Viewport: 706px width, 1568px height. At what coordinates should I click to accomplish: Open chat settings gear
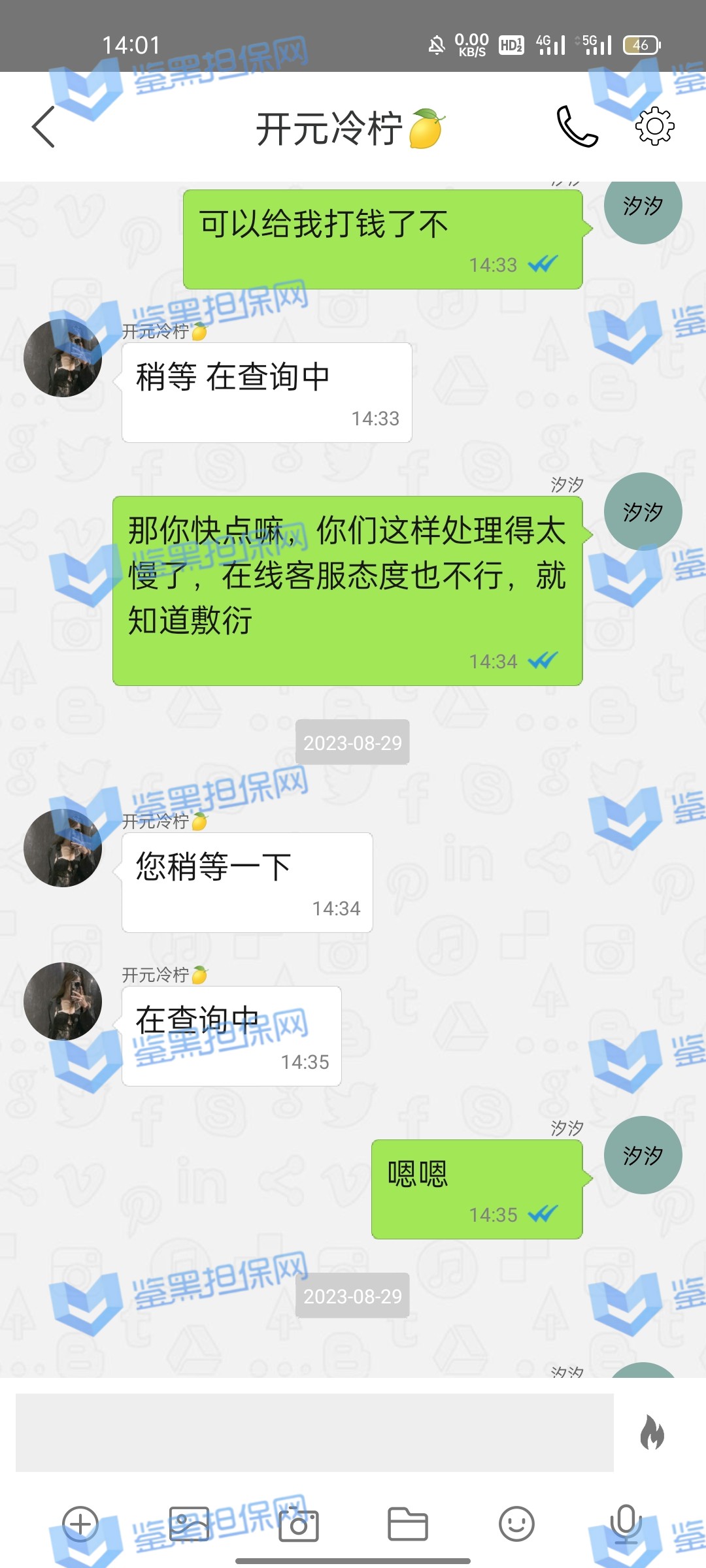(x=654, y=126)
